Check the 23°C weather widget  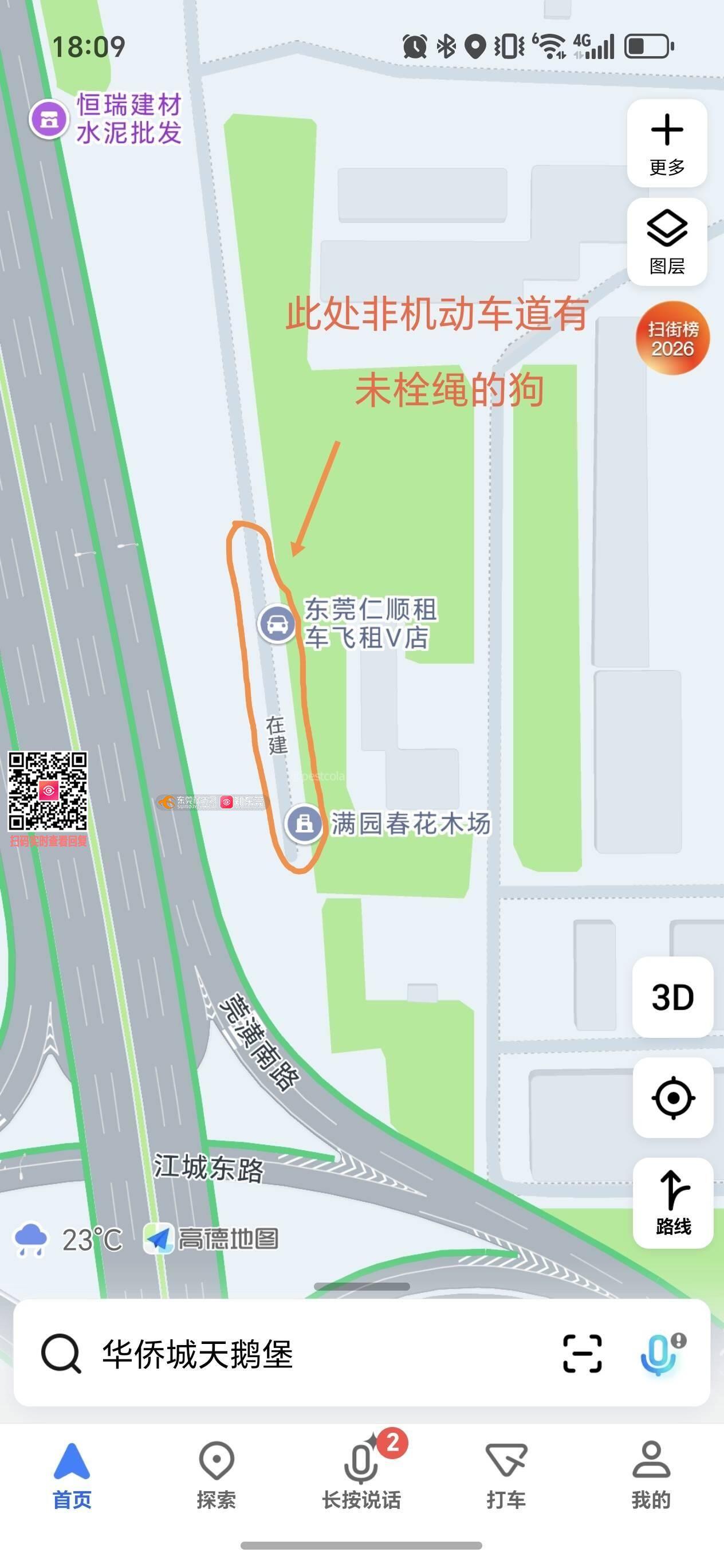pos(68,1239)
